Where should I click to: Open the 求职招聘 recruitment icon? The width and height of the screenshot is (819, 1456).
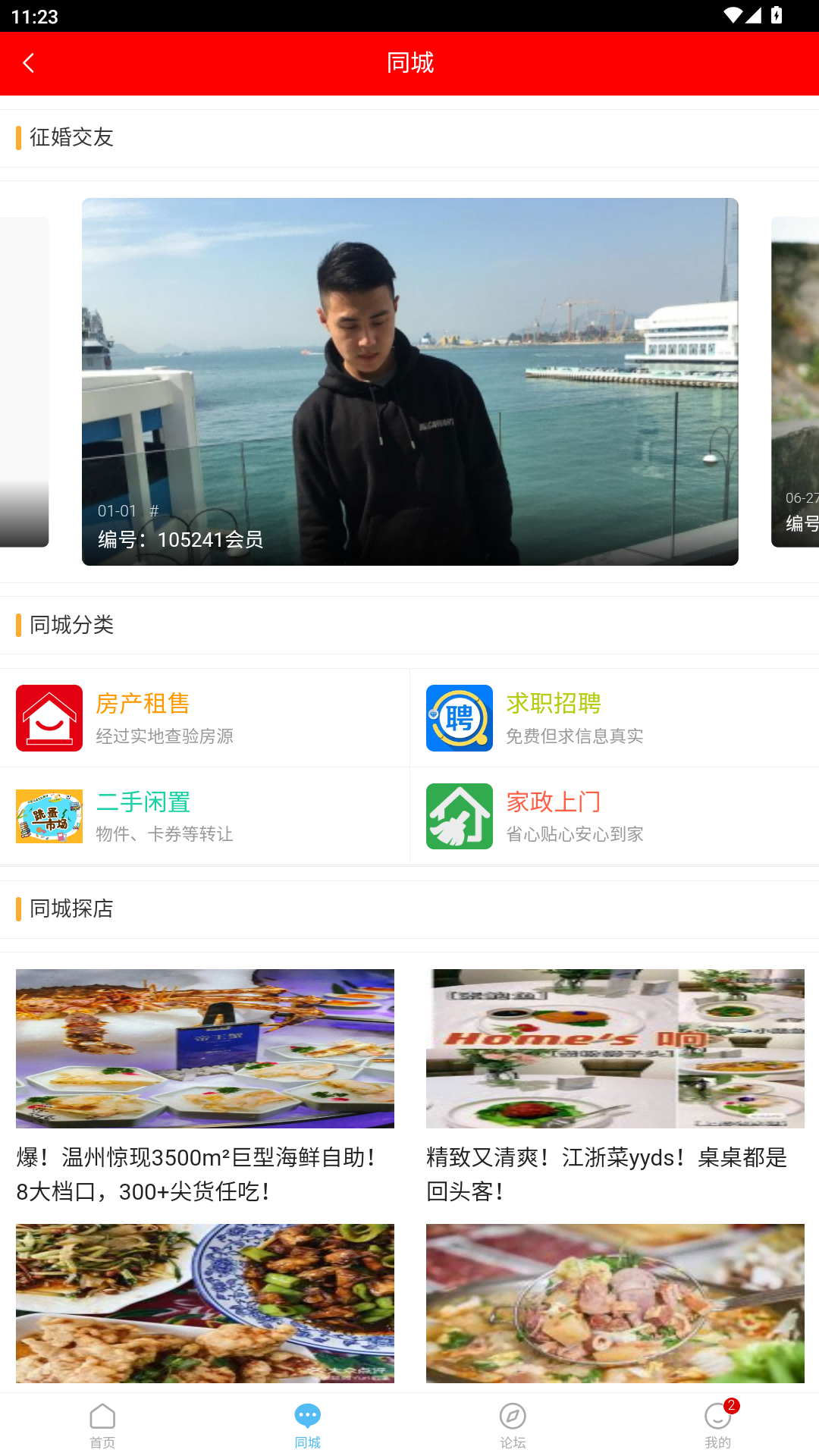pyautogui.click(x=459, y=717)
